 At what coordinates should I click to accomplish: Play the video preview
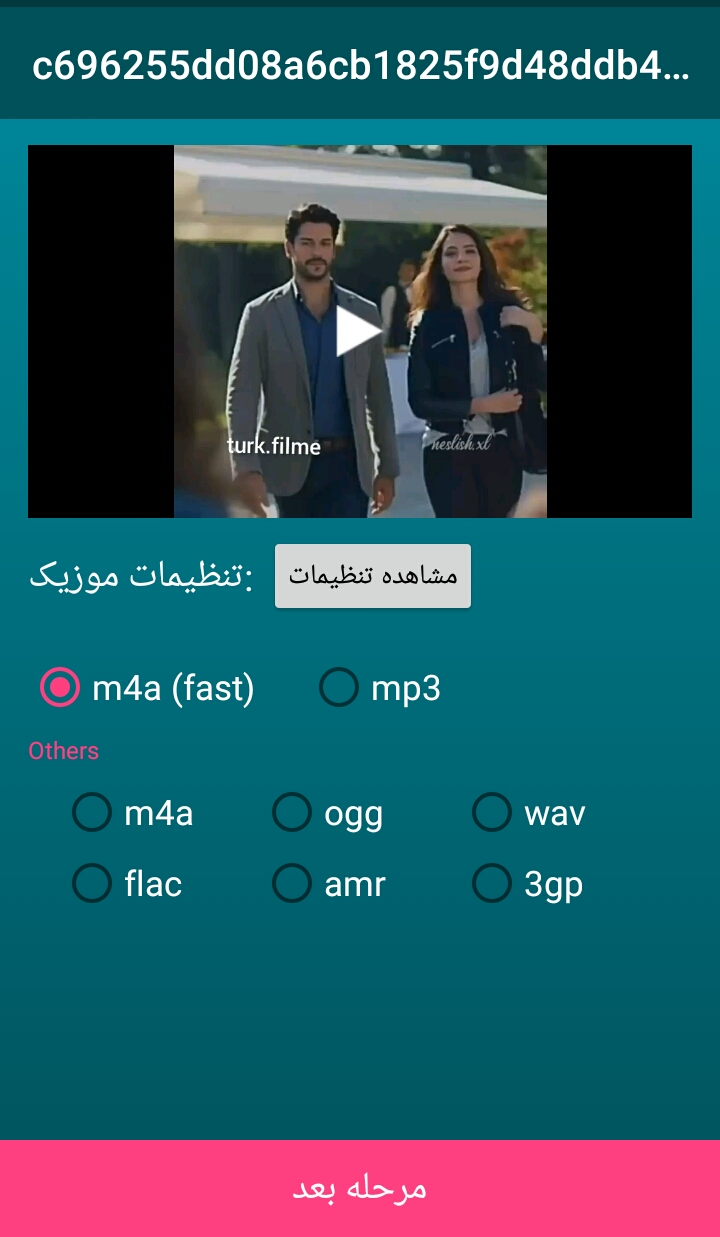tap(359, 332)
